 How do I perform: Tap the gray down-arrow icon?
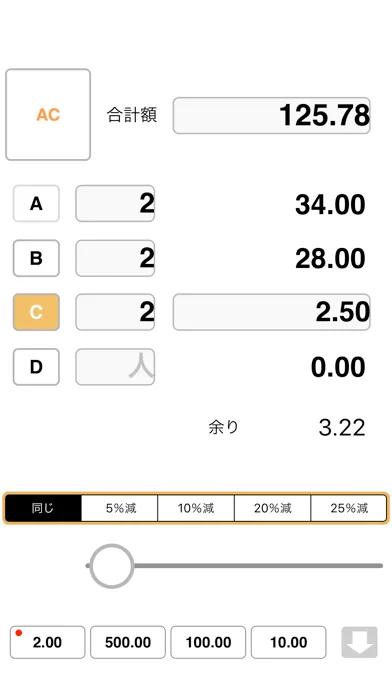tap(360, 642)
